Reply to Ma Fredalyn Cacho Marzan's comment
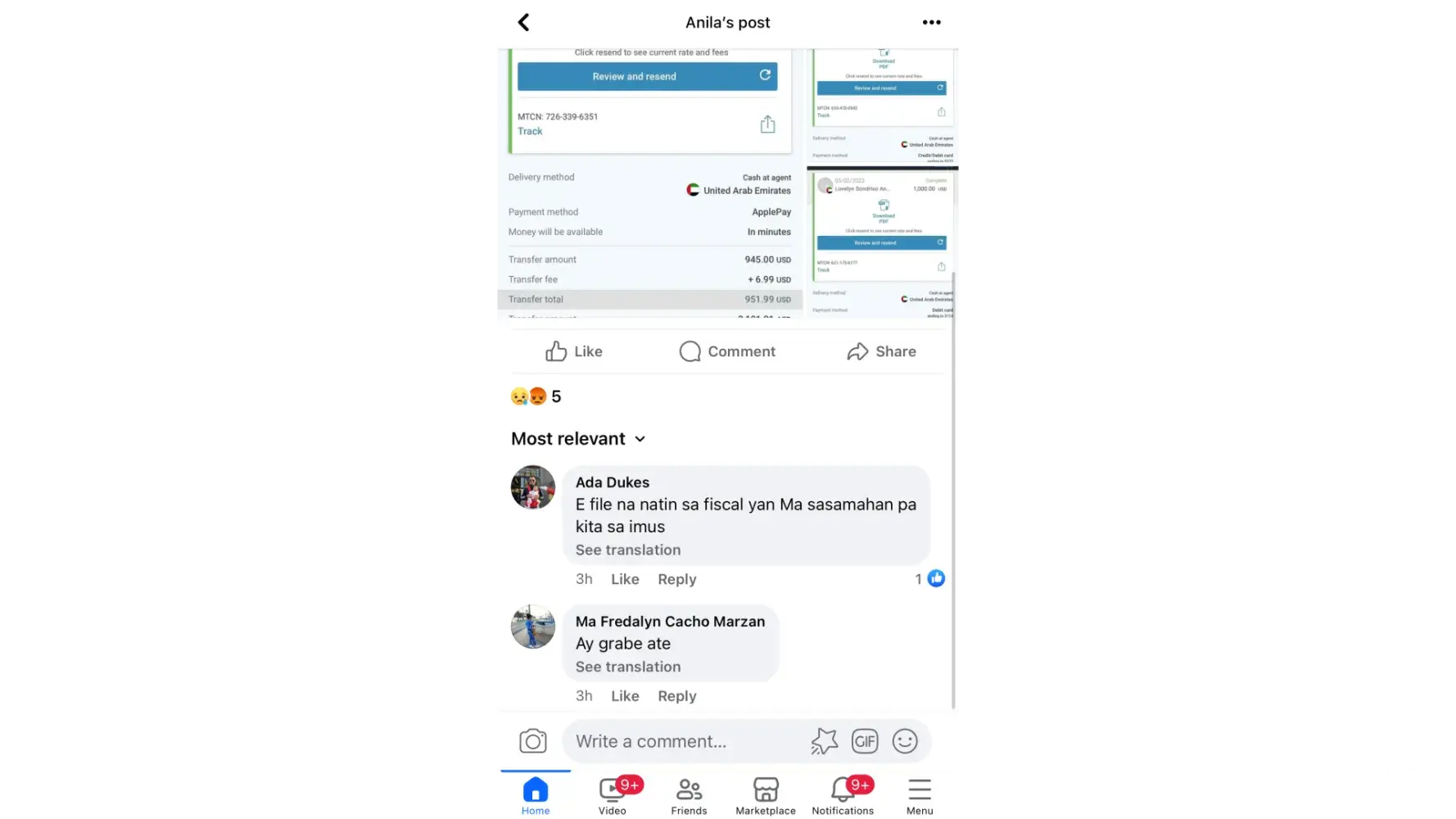This screenshot has width=1456, height=819. point(676,696)
